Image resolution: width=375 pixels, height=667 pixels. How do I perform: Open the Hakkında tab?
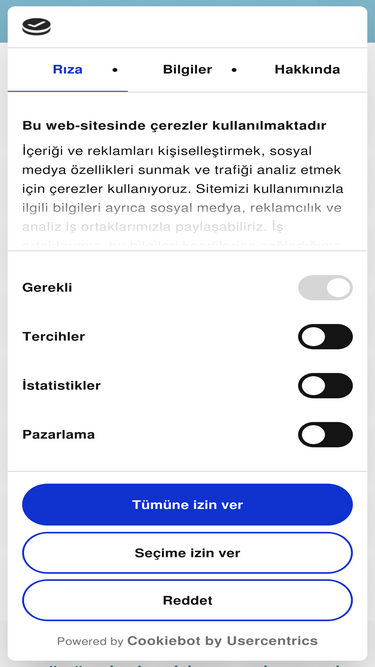coord(307,70)
